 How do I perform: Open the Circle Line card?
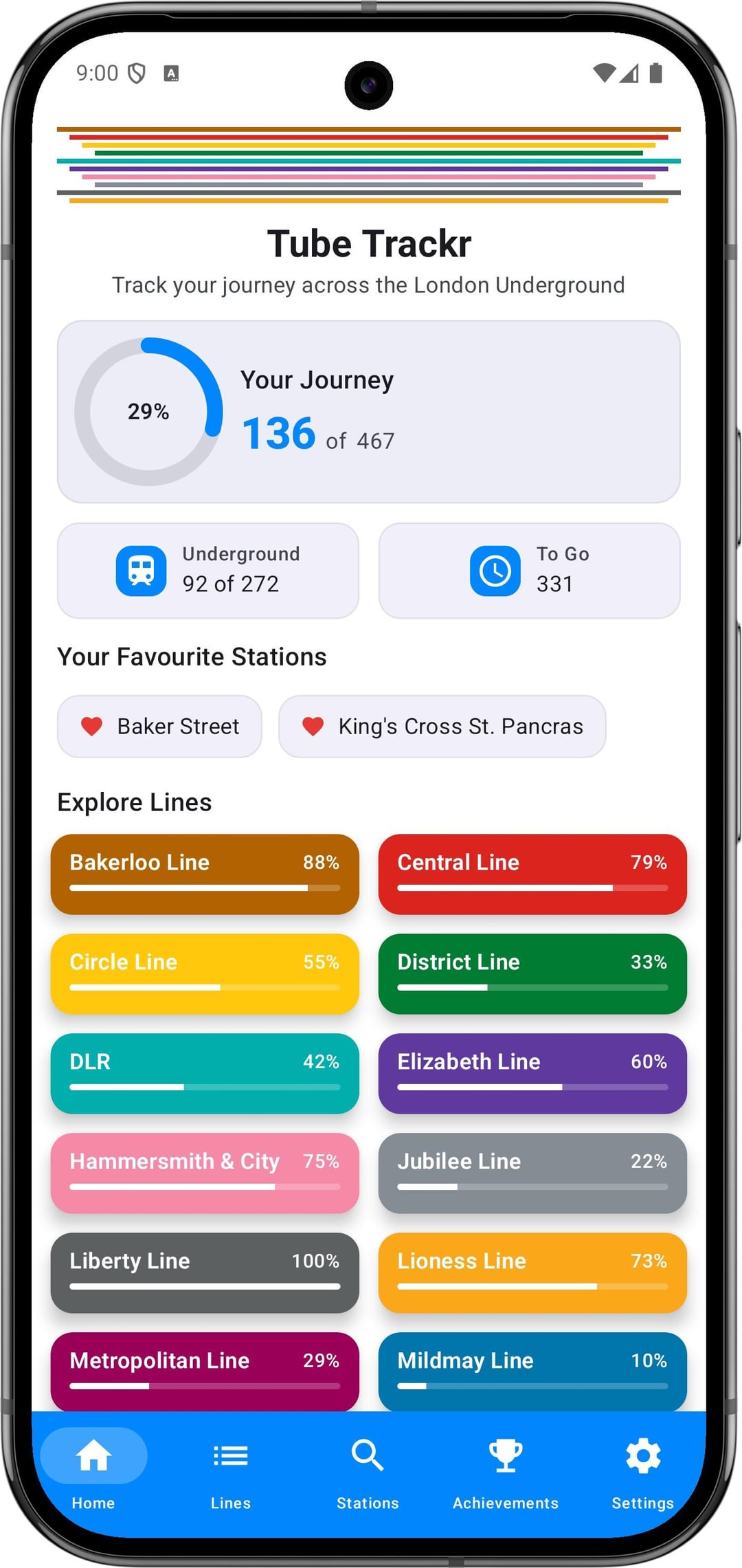(x=205, y=973)
